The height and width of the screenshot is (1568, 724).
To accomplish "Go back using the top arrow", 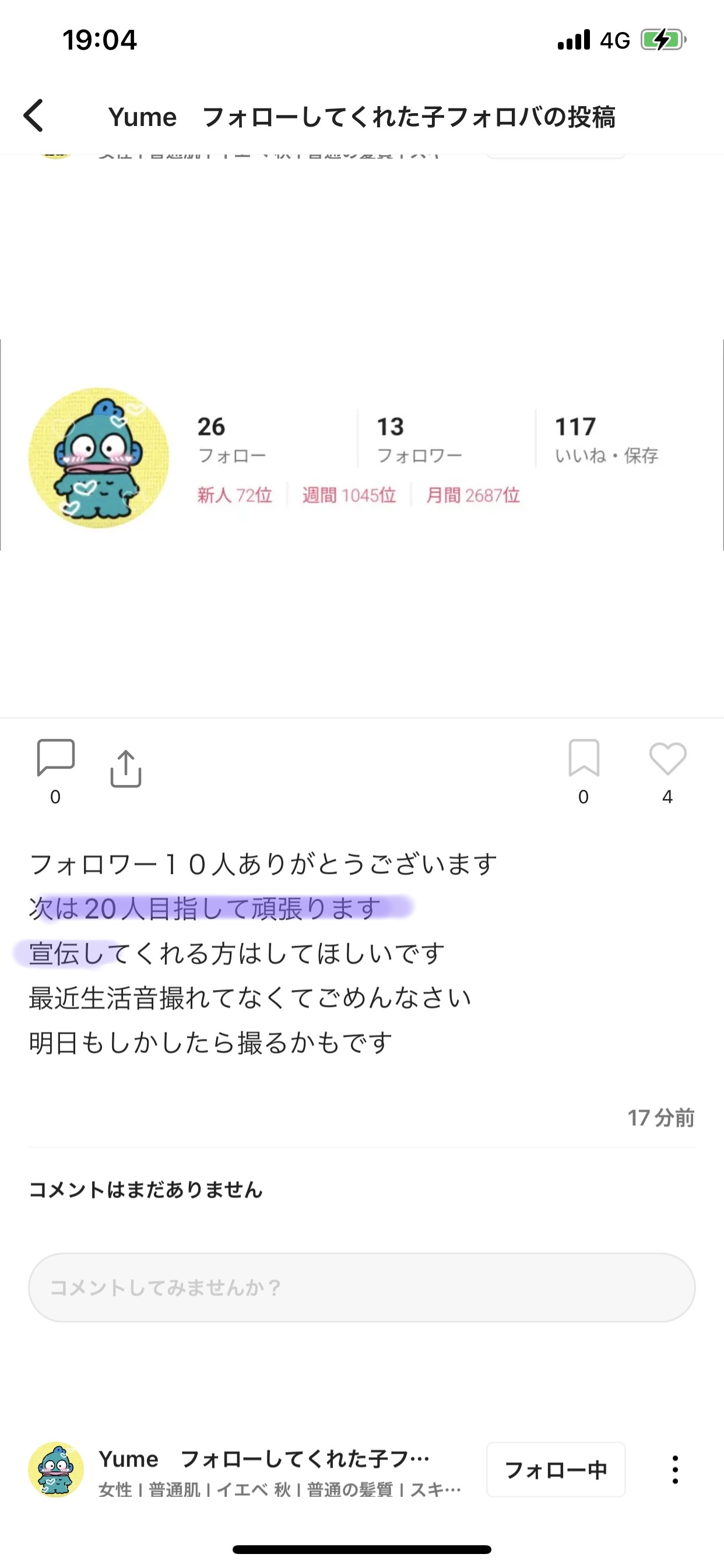I will (34, 116).
